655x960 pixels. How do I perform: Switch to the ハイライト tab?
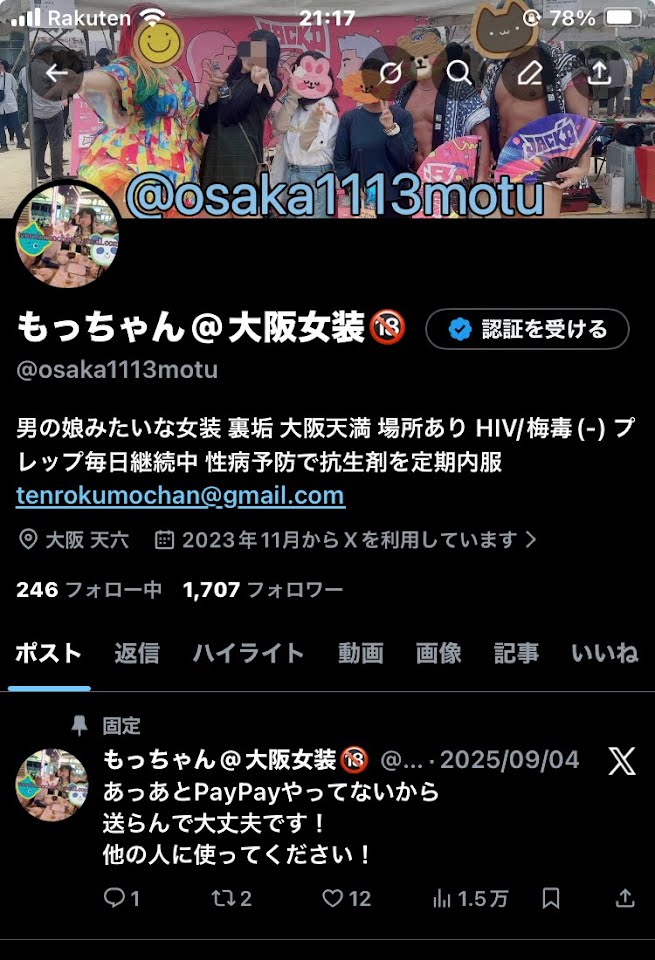click(248, 654)
